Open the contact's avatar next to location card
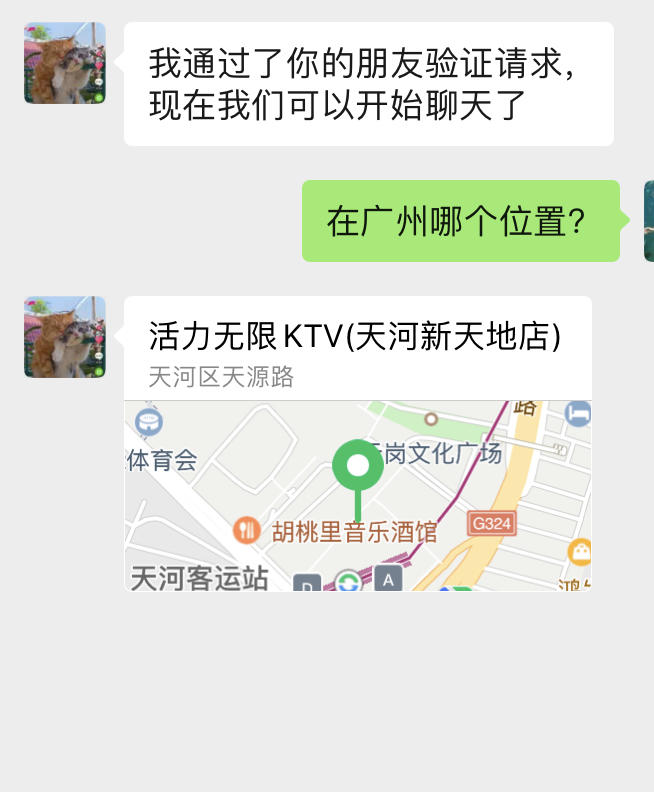The height and width of the screenshot is (792, 654). [65, 337]
